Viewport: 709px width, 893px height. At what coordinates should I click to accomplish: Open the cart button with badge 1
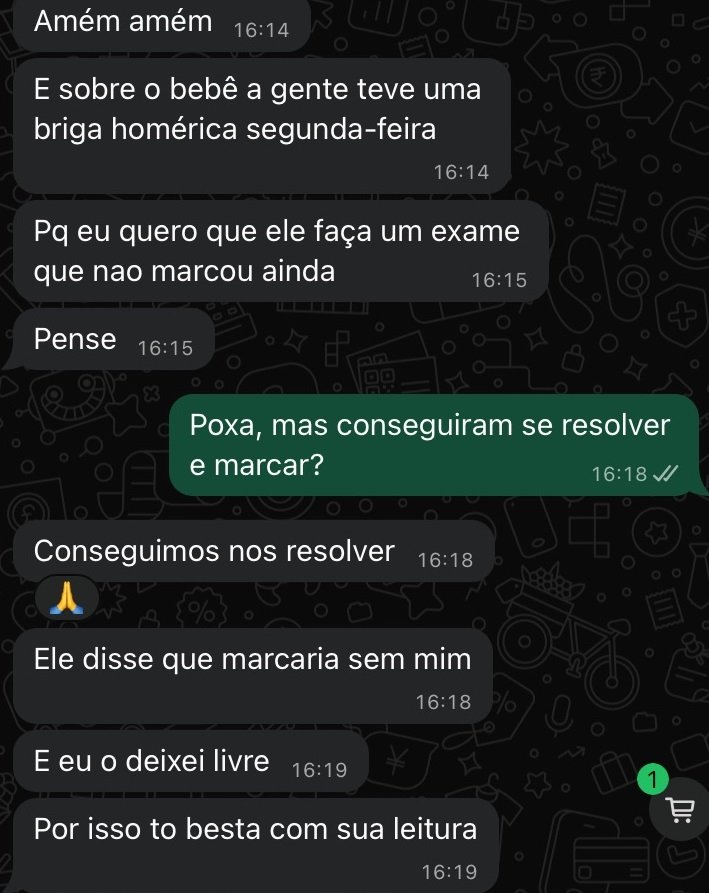point(679,812)
